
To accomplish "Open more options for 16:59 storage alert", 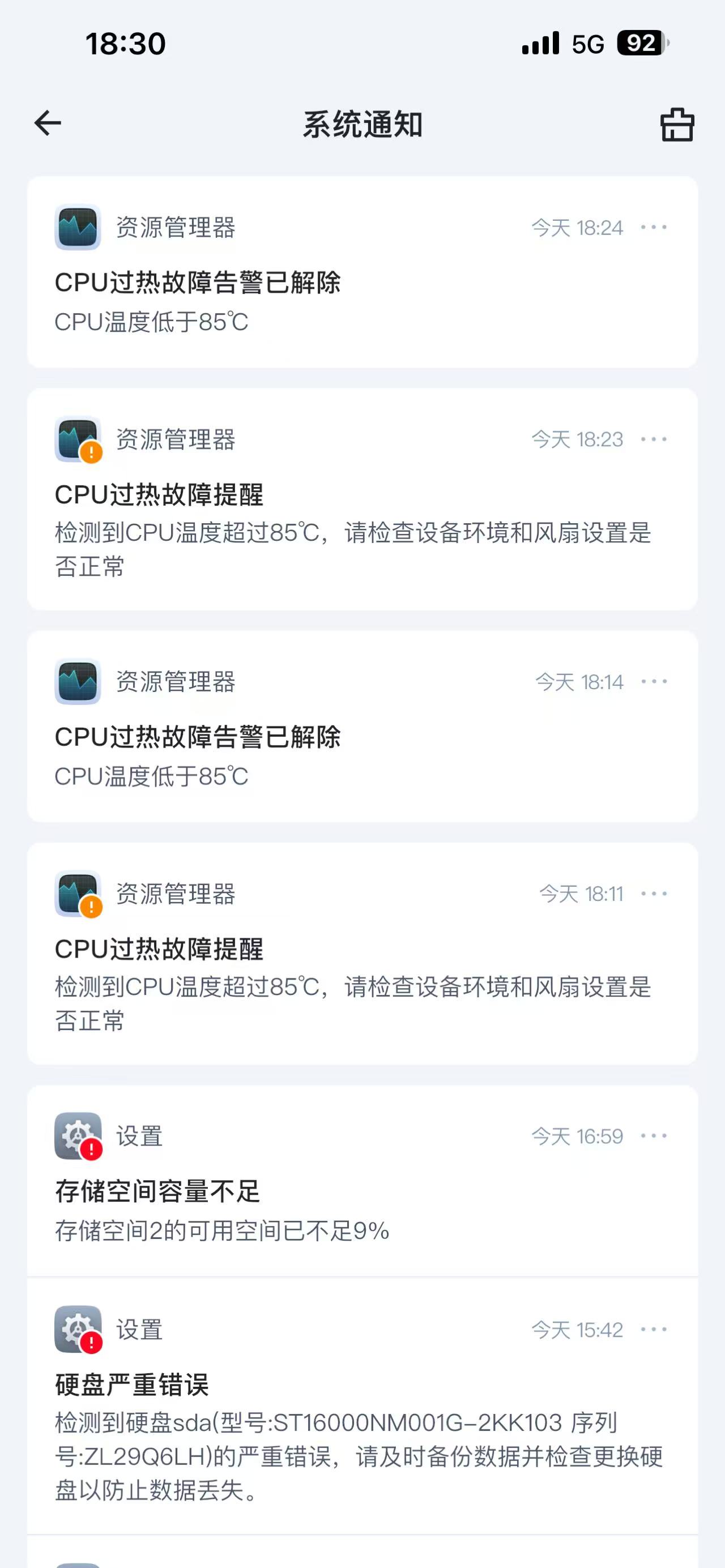I will tap(654, 1136).
